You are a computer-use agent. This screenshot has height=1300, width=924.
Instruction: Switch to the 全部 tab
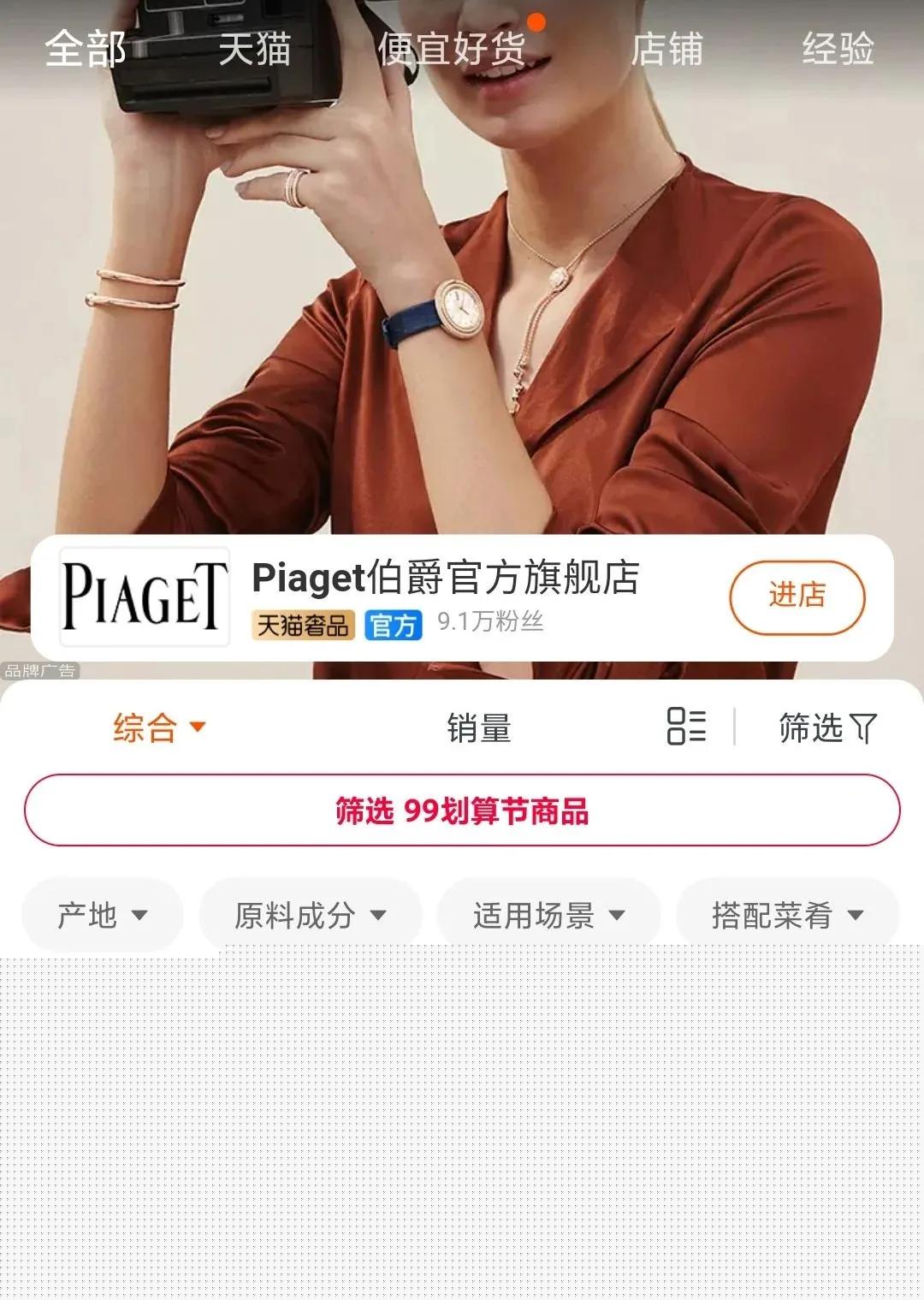pyautogui.click(x=85, y=49)
